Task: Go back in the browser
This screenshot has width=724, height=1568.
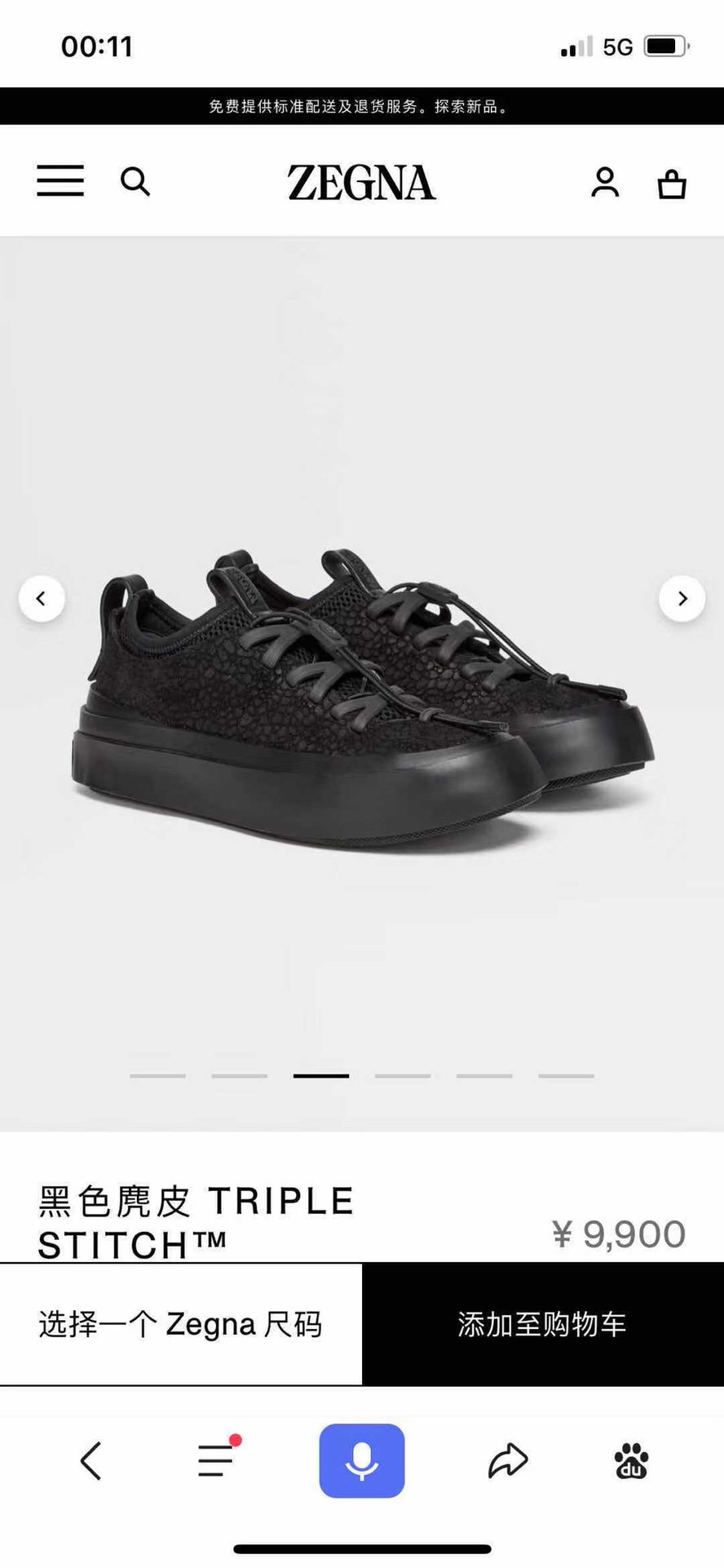Action: [x=91, y=1460]
